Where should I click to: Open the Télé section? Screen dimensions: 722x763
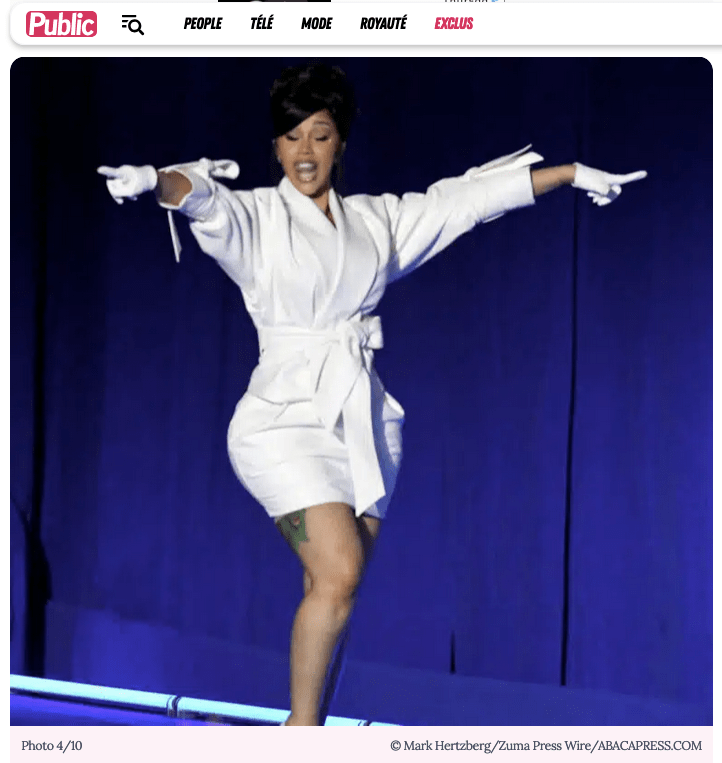pos(261,24)
